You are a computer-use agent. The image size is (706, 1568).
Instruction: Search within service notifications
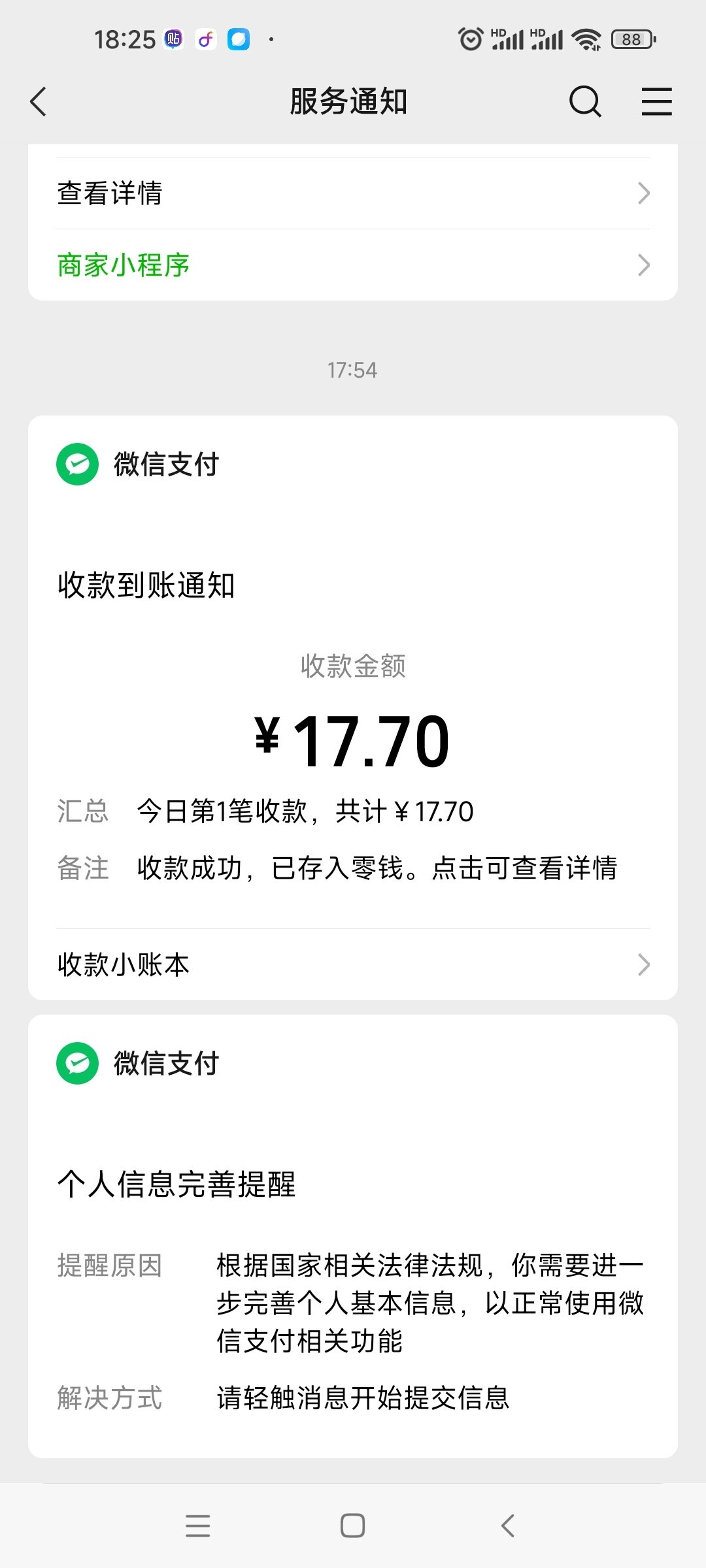584,102
